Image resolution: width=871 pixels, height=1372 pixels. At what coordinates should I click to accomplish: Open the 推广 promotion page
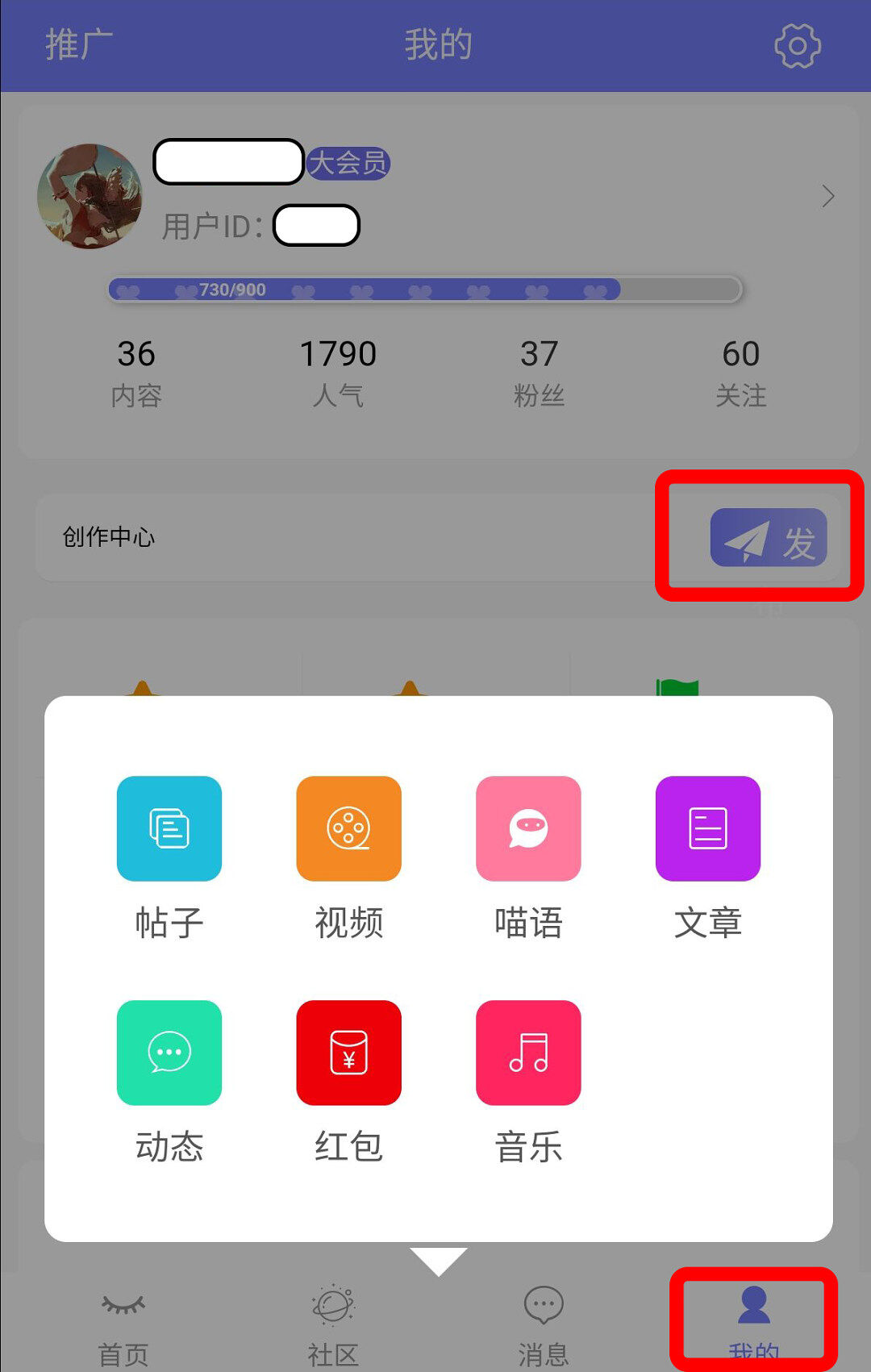tap(78, 45)
